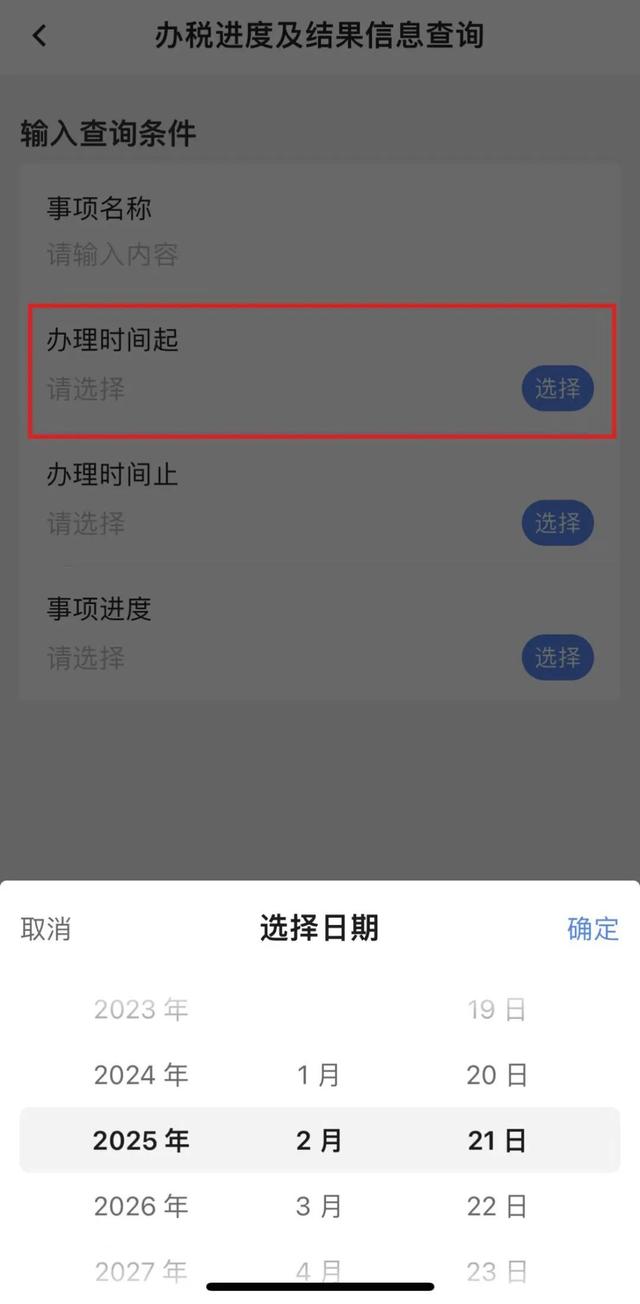
Task: Confirm date with 确定
Action: pyautogui.click(x=593, y=928)
